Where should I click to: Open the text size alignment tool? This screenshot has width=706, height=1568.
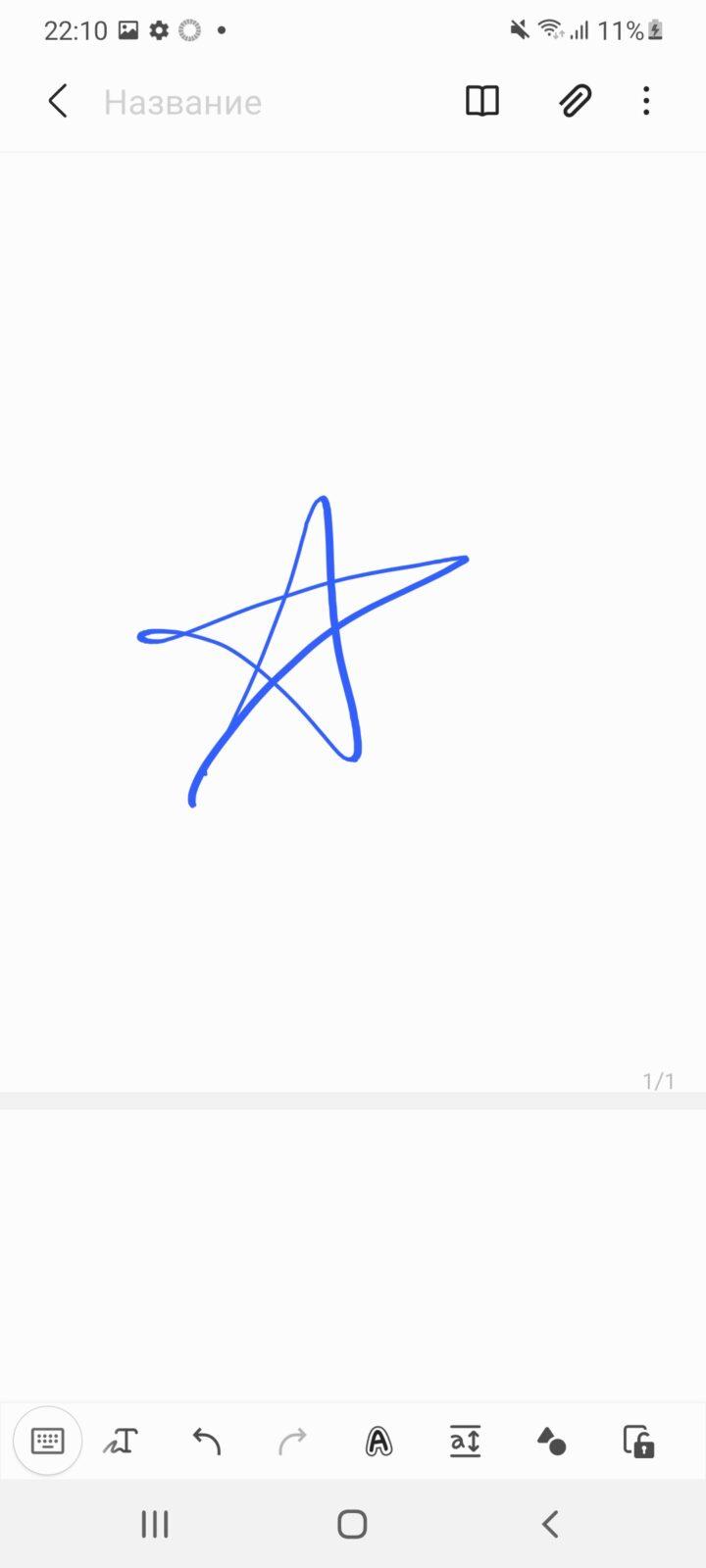point(465,1442)
